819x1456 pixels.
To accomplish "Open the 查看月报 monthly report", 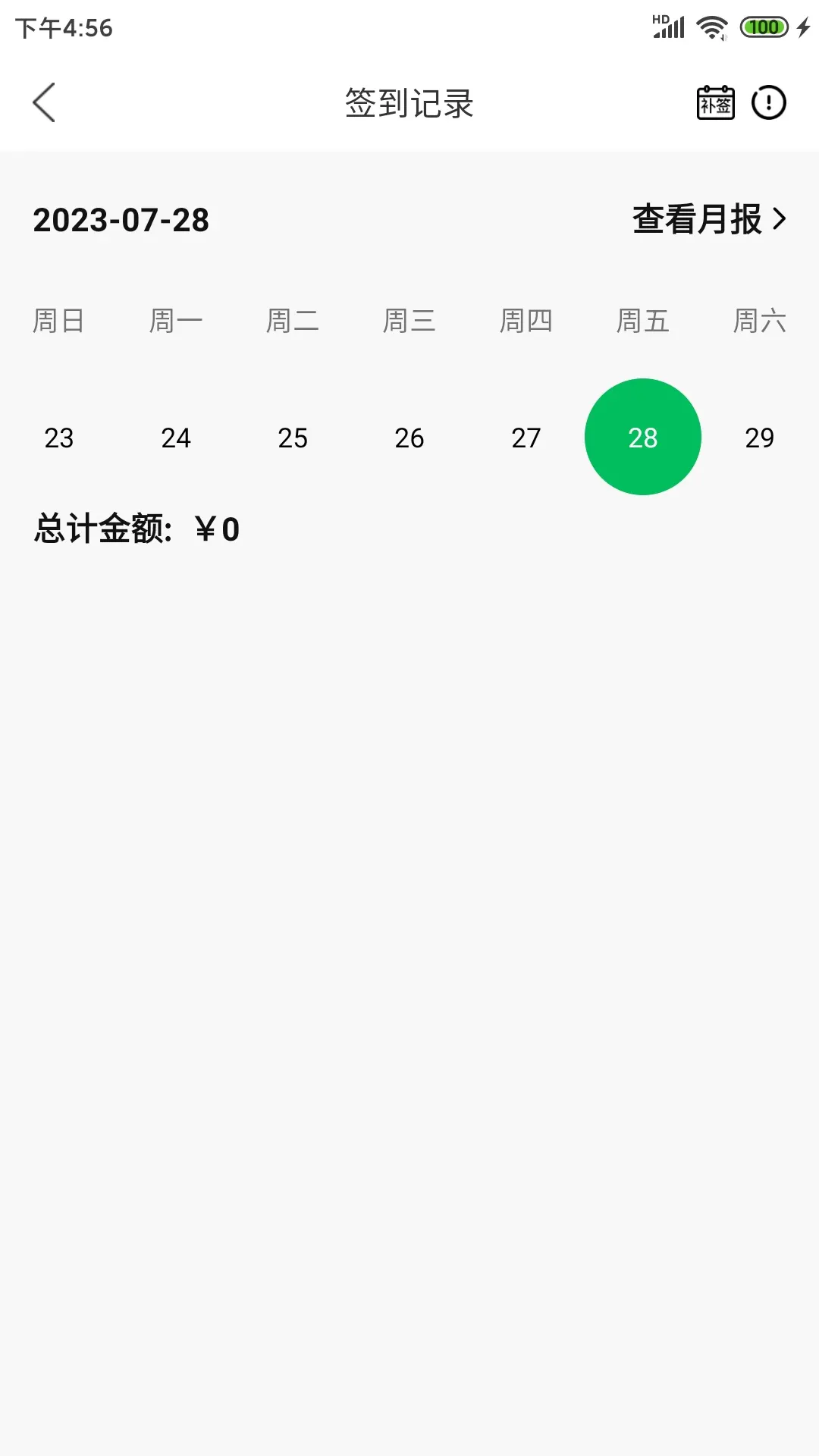I will [696, 221].
